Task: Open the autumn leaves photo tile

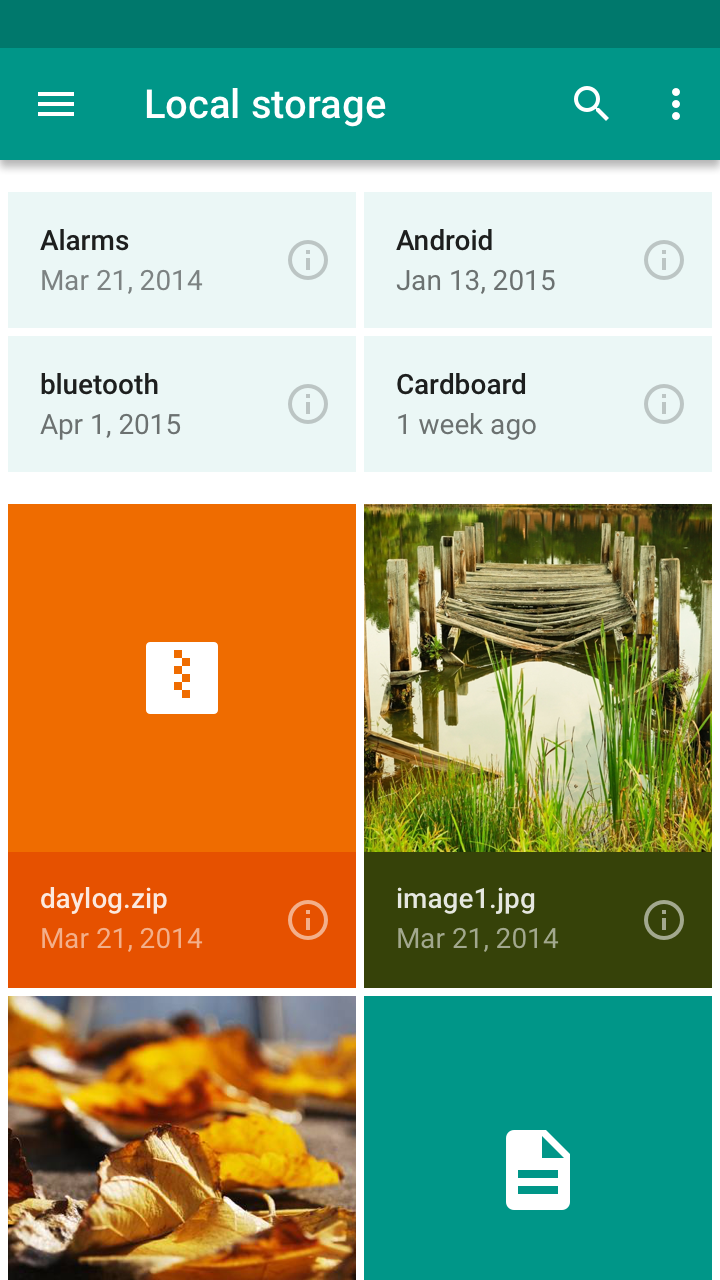Action: (x=182, y=1138)
